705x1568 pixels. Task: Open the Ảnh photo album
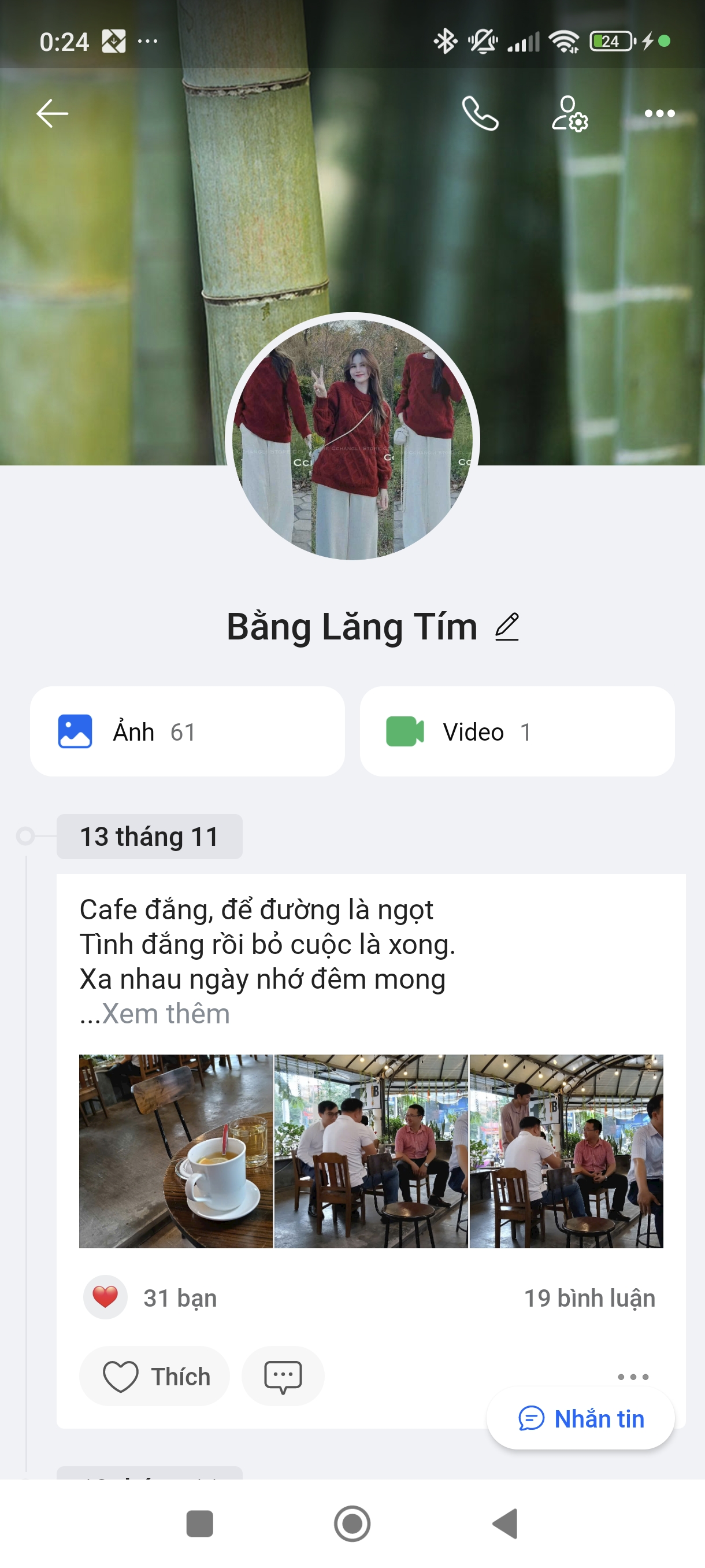pyautogui.click(x=187, y=731)
